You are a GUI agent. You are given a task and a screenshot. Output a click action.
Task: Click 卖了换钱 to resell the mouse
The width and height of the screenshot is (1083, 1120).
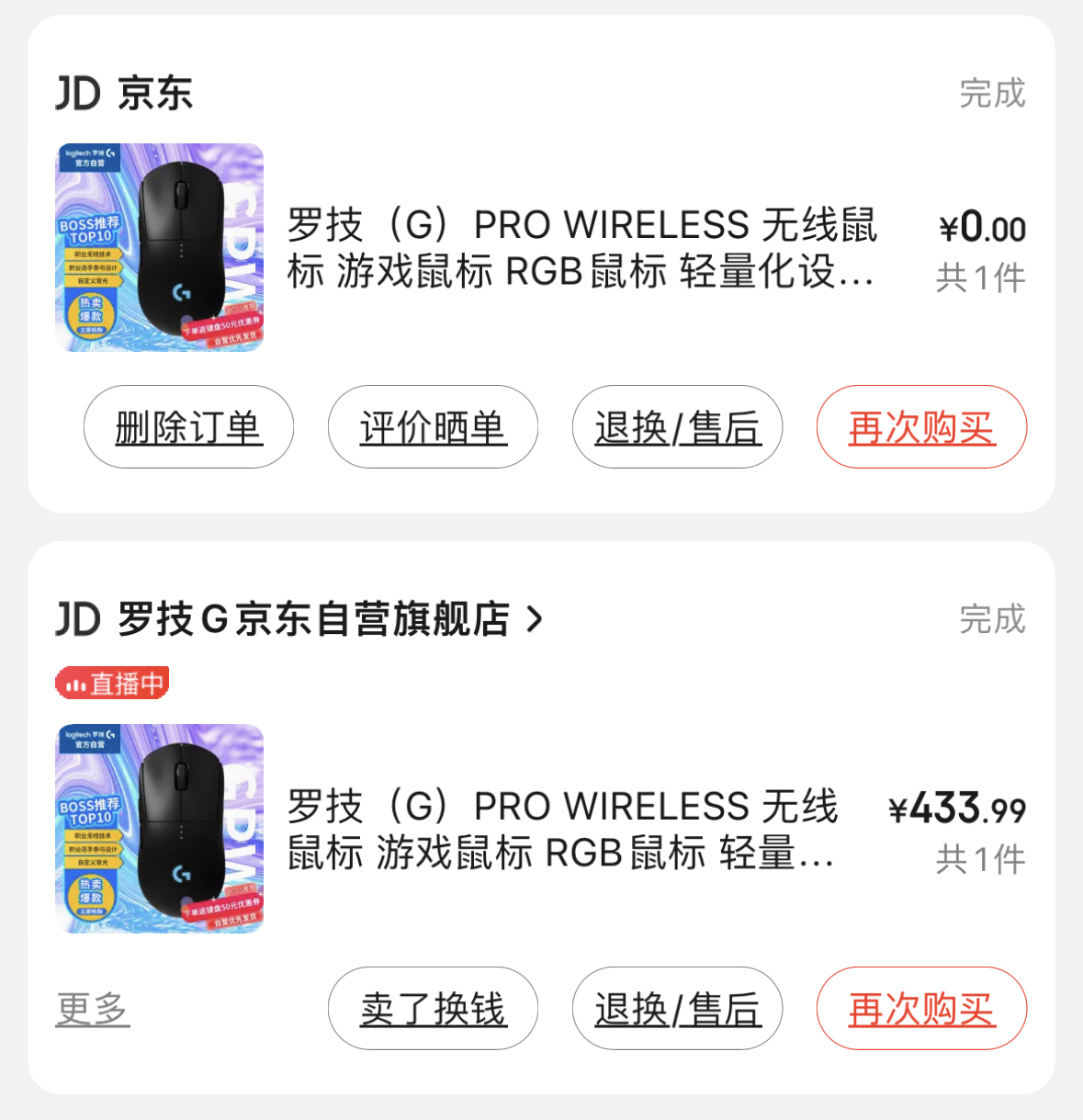(x=433, y=1008)
